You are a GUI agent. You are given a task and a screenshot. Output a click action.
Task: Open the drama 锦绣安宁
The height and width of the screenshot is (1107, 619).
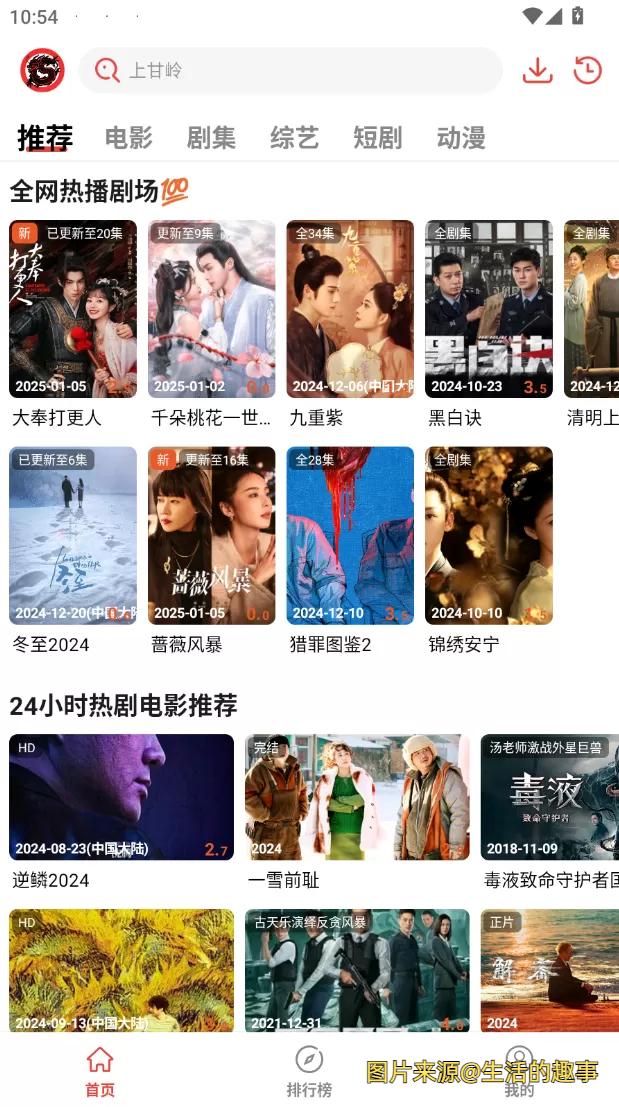488,535
